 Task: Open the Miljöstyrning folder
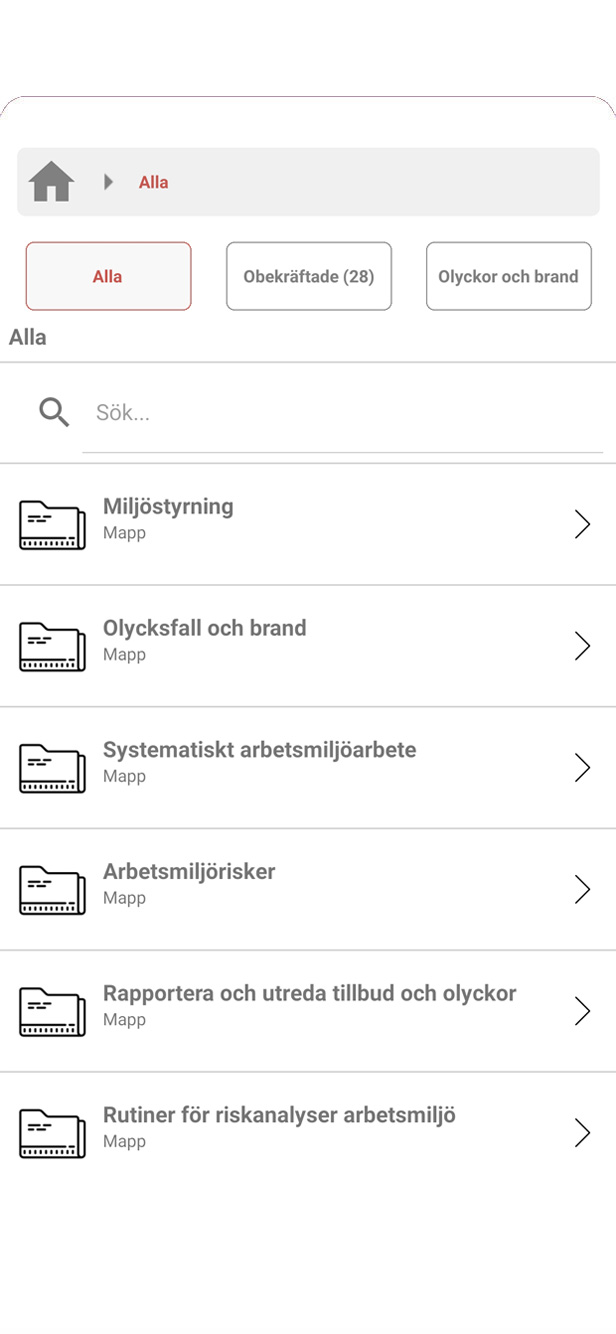[307, 524]
